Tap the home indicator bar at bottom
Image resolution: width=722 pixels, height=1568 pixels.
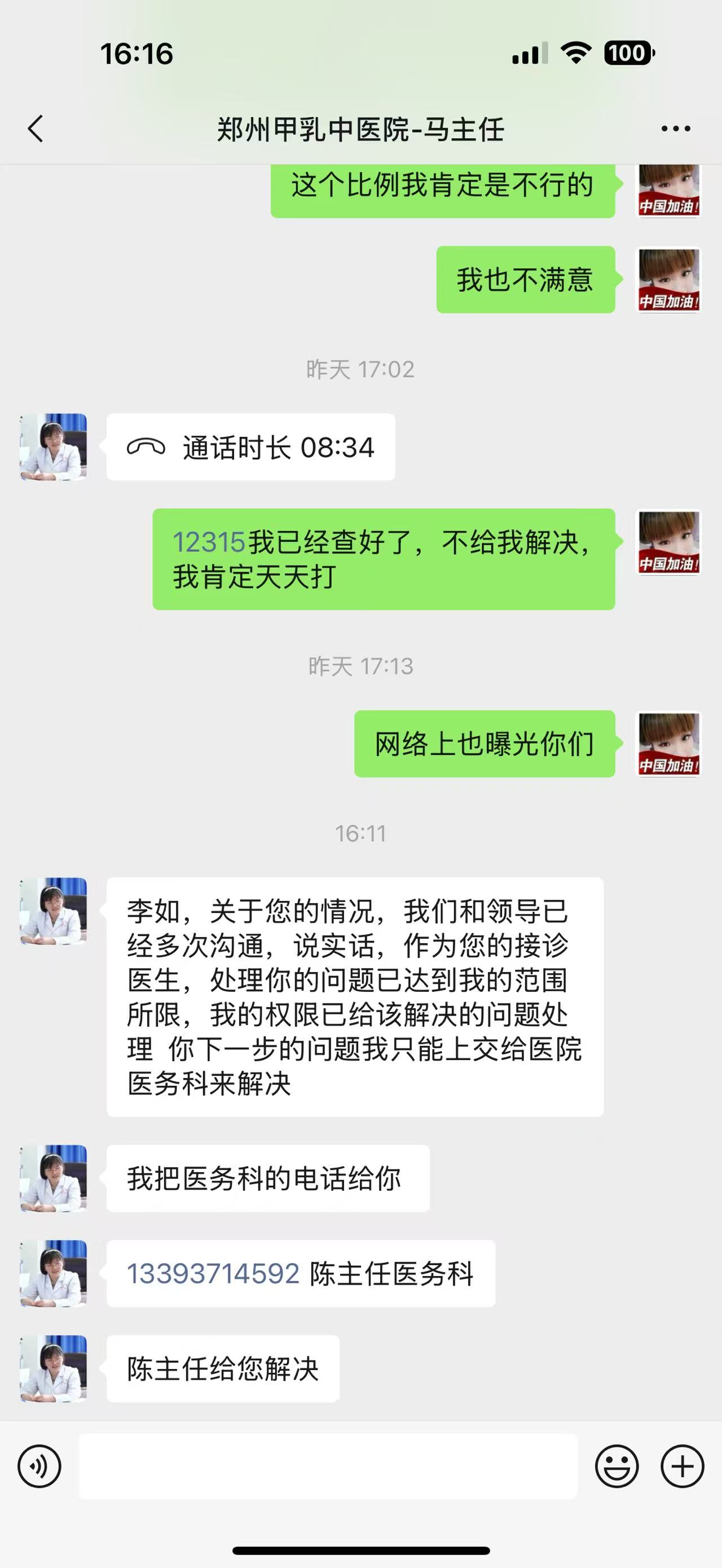tap(361, 1551)
